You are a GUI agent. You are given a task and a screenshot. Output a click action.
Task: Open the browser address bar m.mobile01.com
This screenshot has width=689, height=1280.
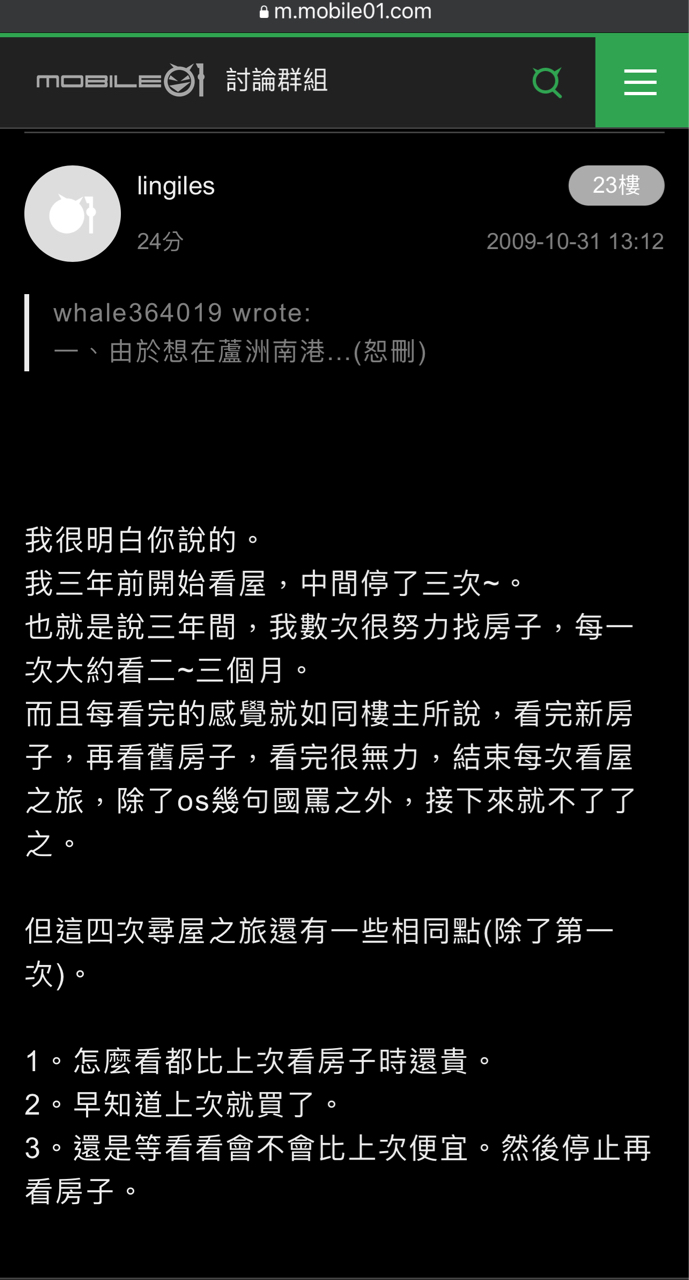tap(344, 12)
